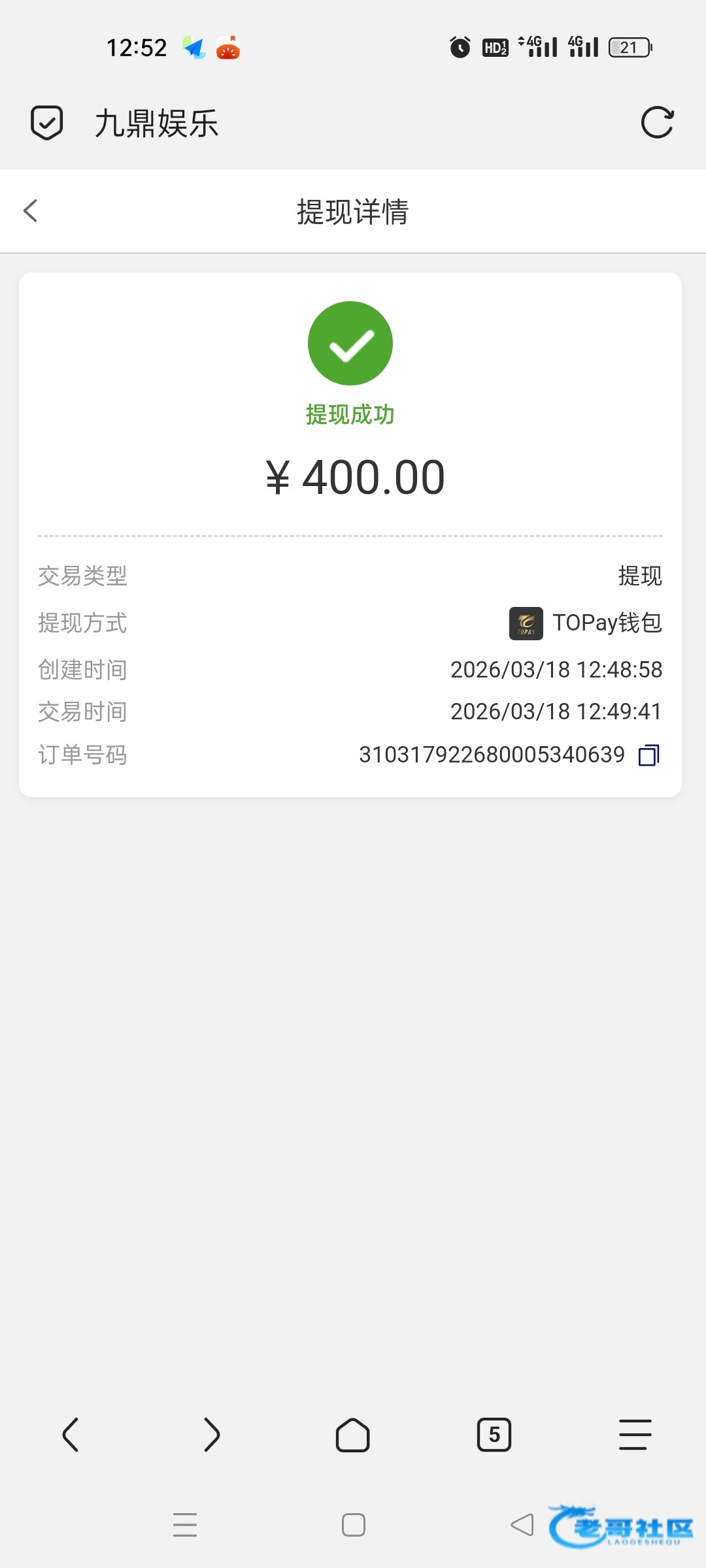Tap the system back triangle button
Image resolution: width=706 pixels, height=1568 pixels.
tap(522, 1526)
